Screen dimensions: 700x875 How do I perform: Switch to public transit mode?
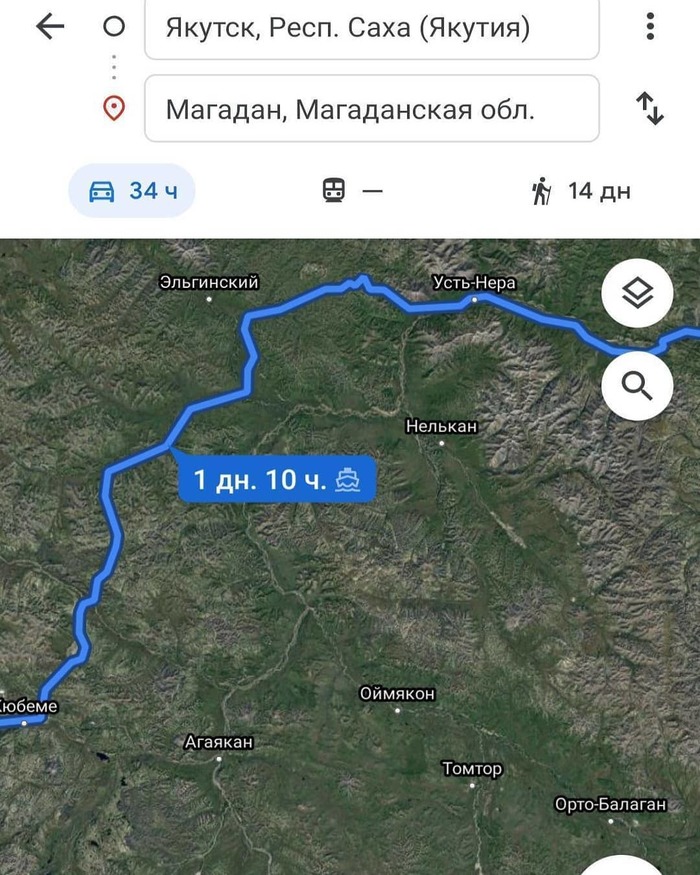[352, 190]
